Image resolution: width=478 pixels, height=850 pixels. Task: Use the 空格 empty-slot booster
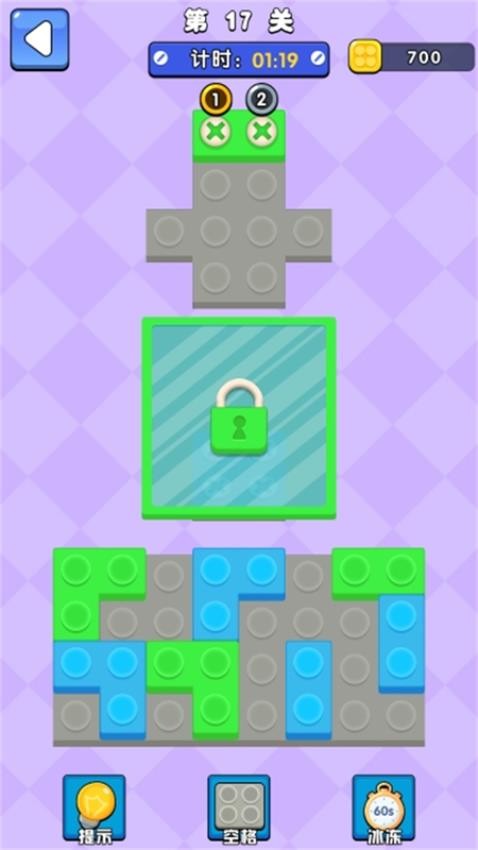coord(239,808)
